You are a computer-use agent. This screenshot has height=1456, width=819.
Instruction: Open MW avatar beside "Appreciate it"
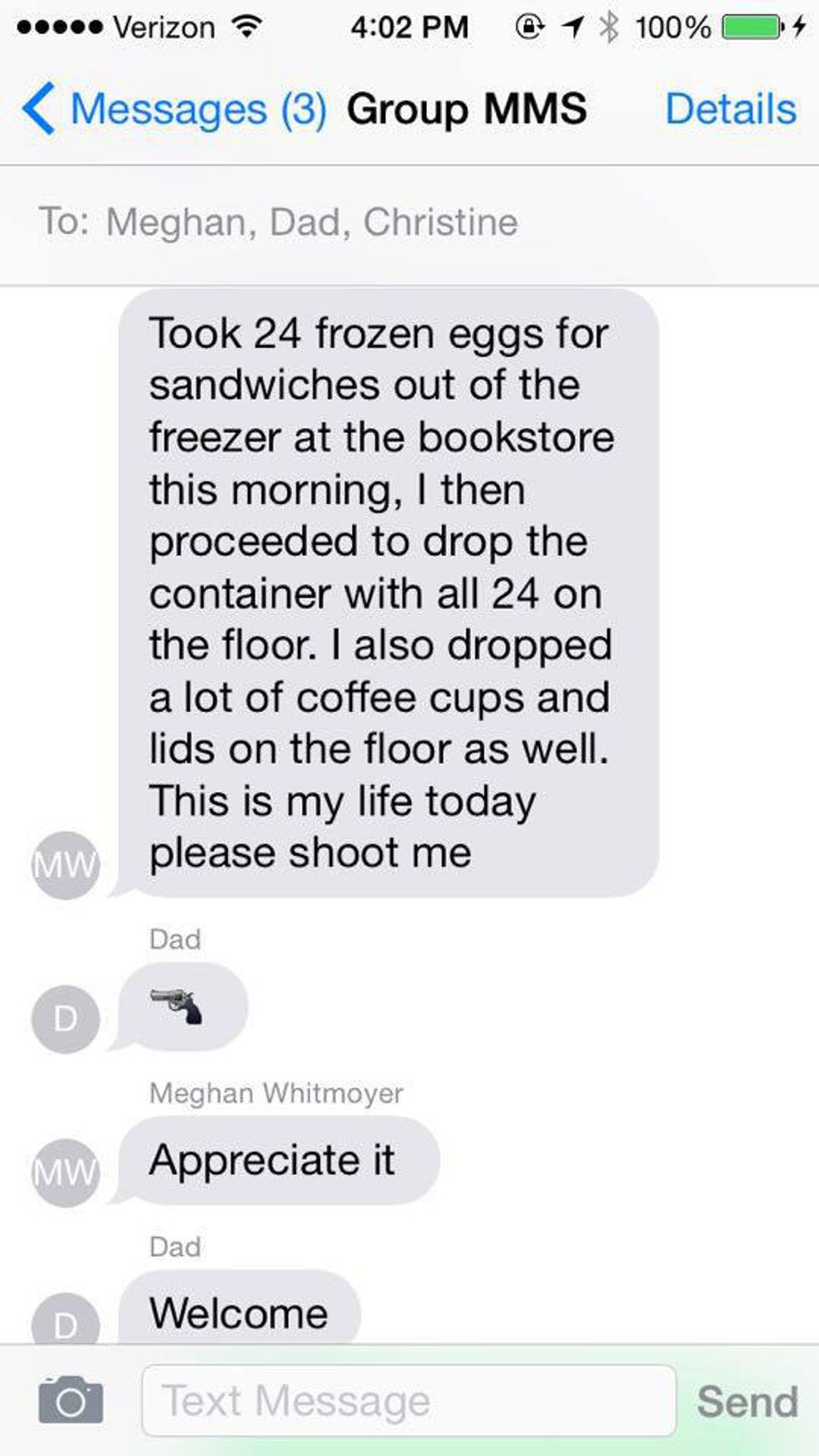pos(65,1172)
